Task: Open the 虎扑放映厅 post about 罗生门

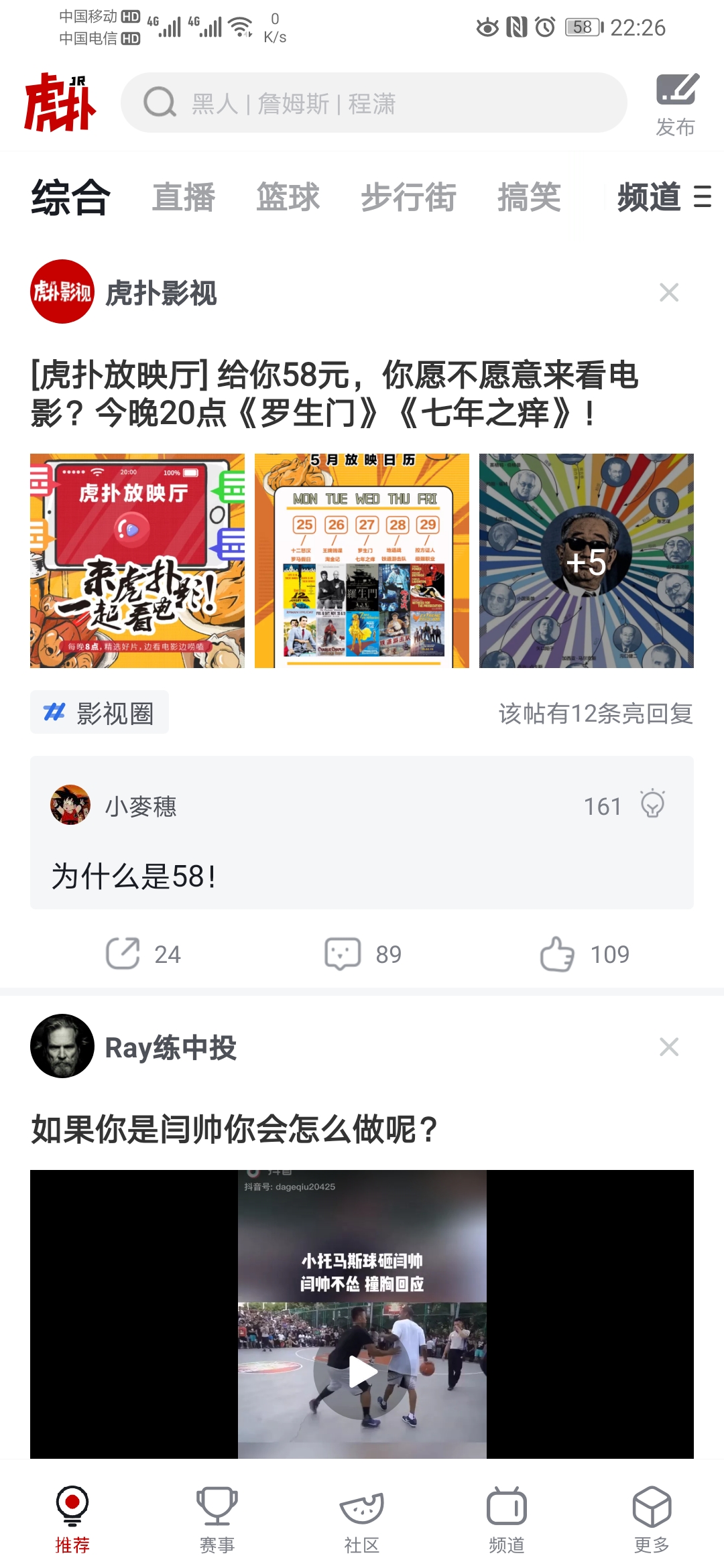Action: point(335,393)
